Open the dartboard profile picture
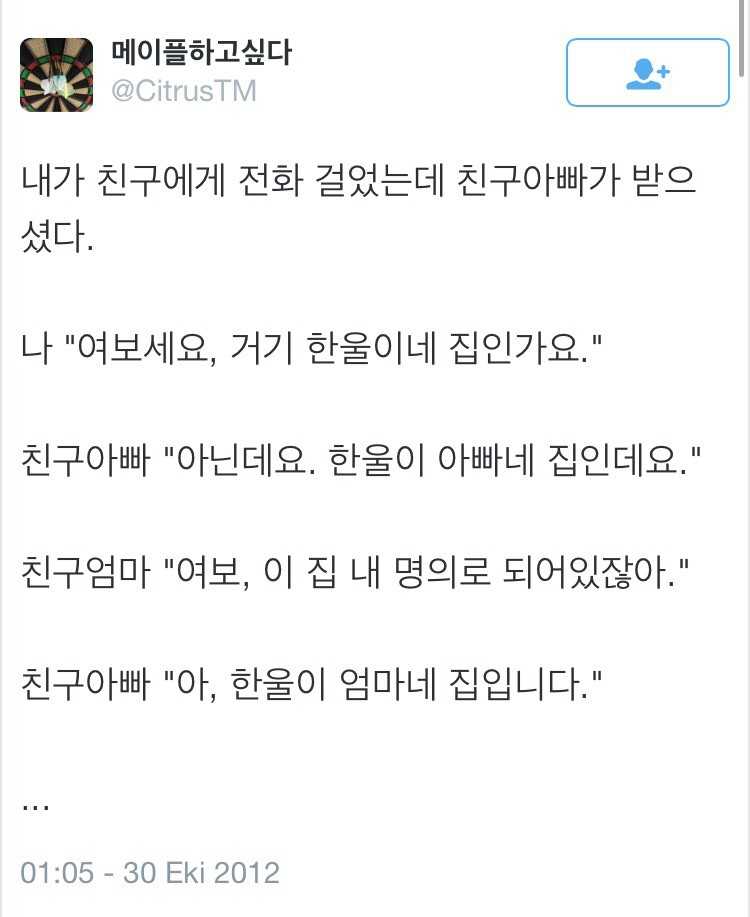 (x=56, y=75)
